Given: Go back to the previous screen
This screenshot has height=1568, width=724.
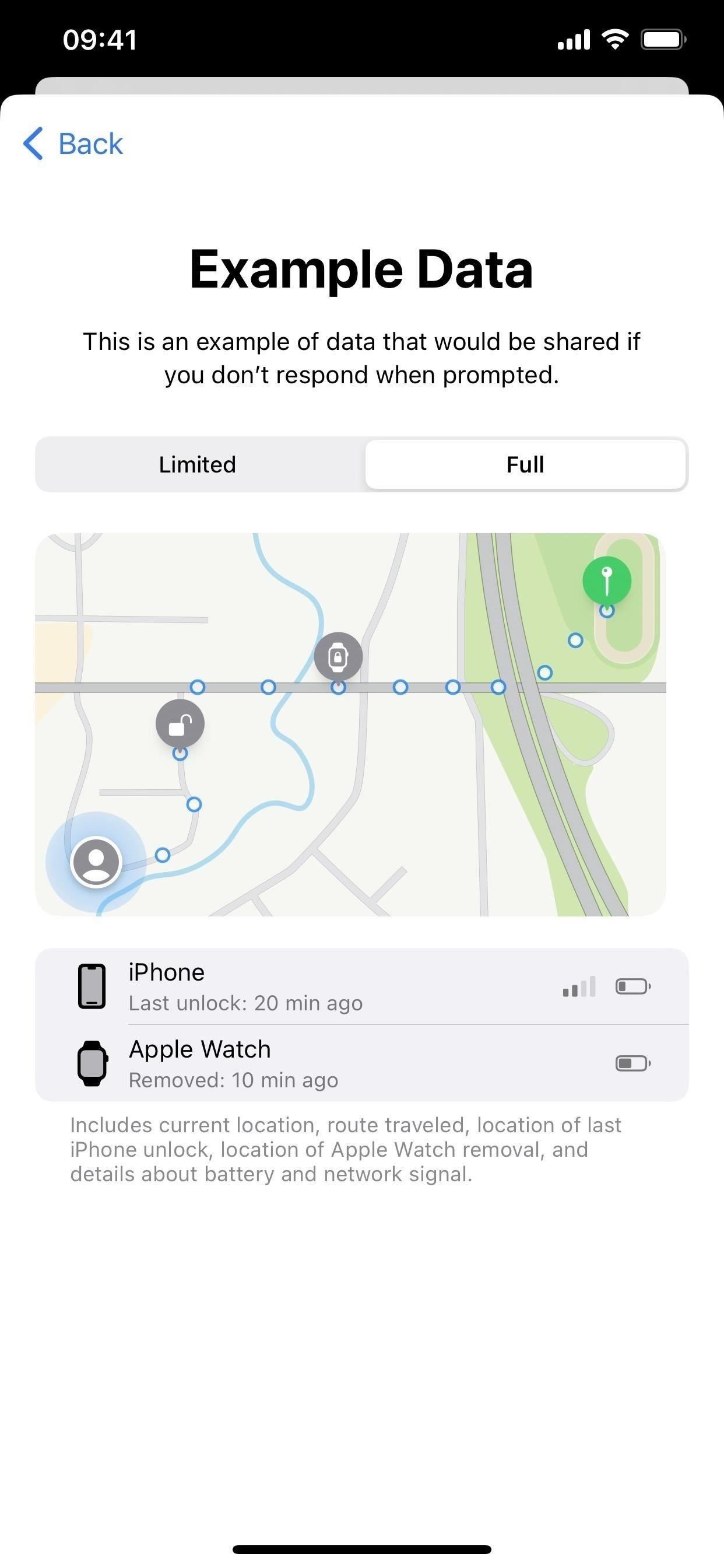Looking at the screenshot, I should pos(73,143).
